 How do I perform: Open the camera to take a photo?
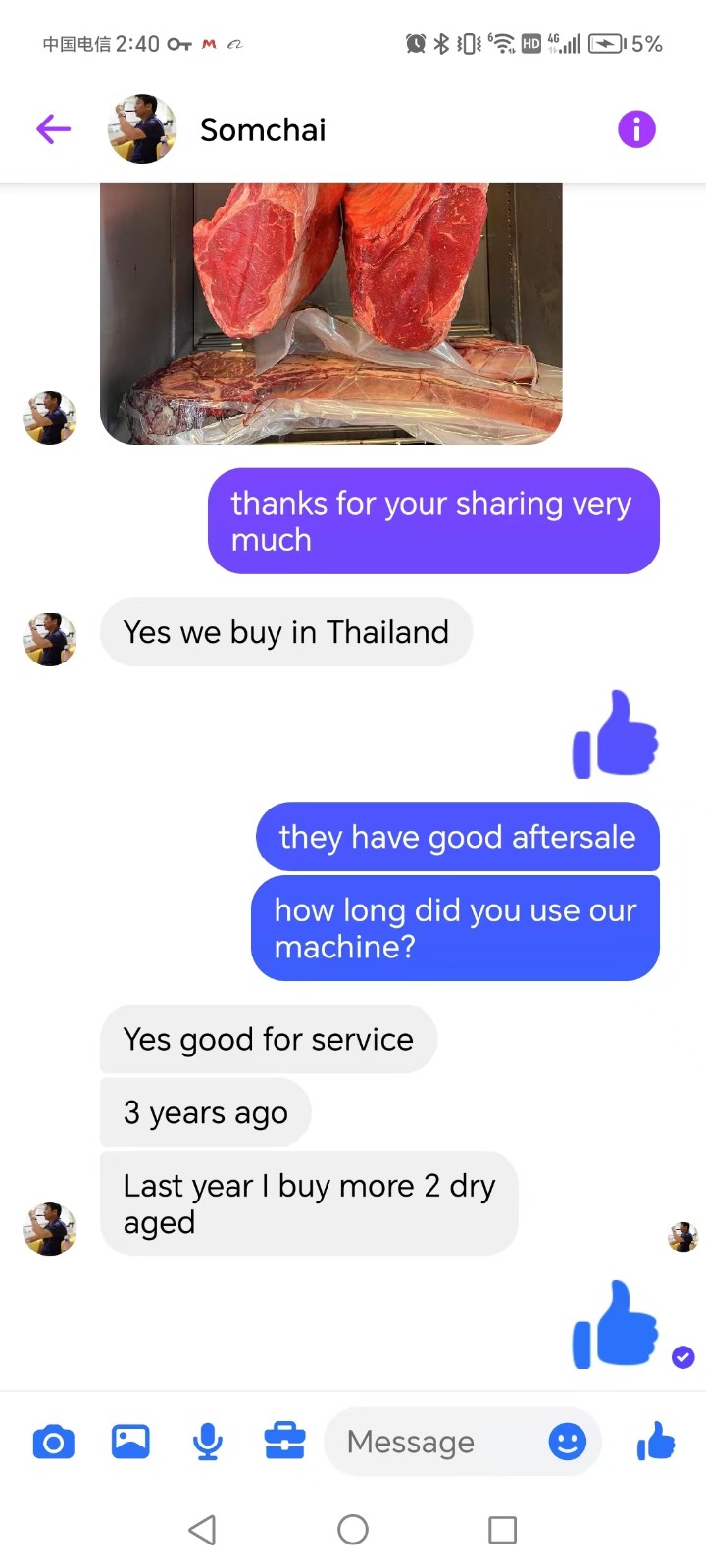(x=53, y=1442)
